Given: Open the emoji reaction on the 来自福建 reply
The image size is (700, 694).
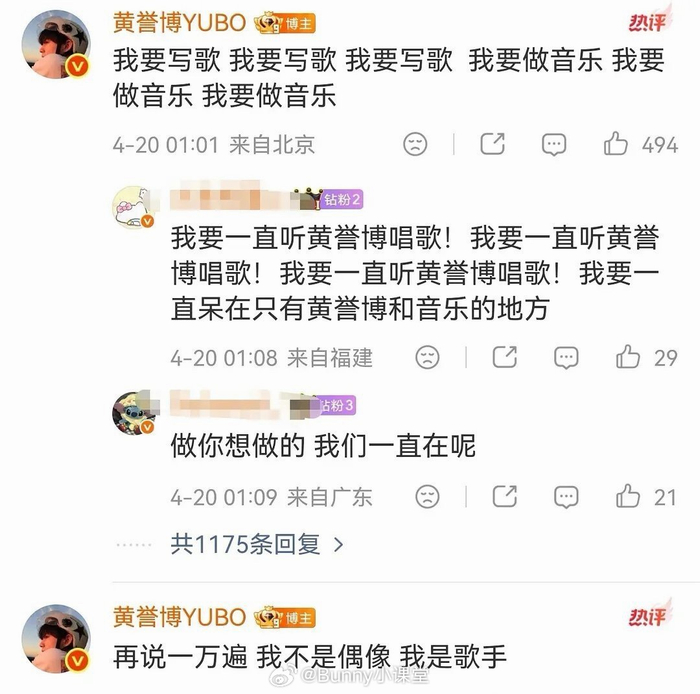Looking at the screenshot, I should (x=428, y=356).
